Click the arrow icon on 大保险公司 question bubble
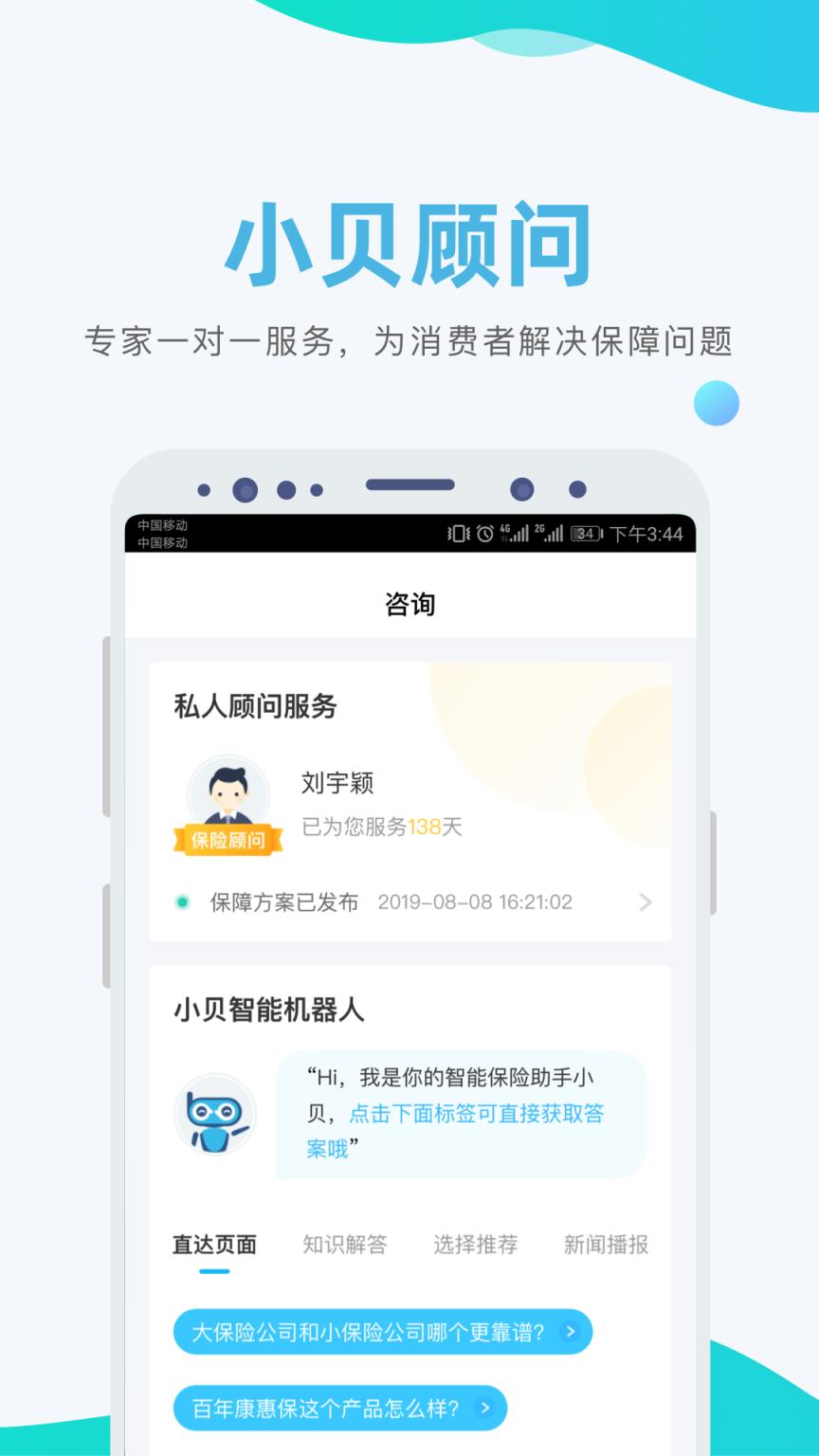Viewport: 819px width, 1456px height. (569, 1331)
